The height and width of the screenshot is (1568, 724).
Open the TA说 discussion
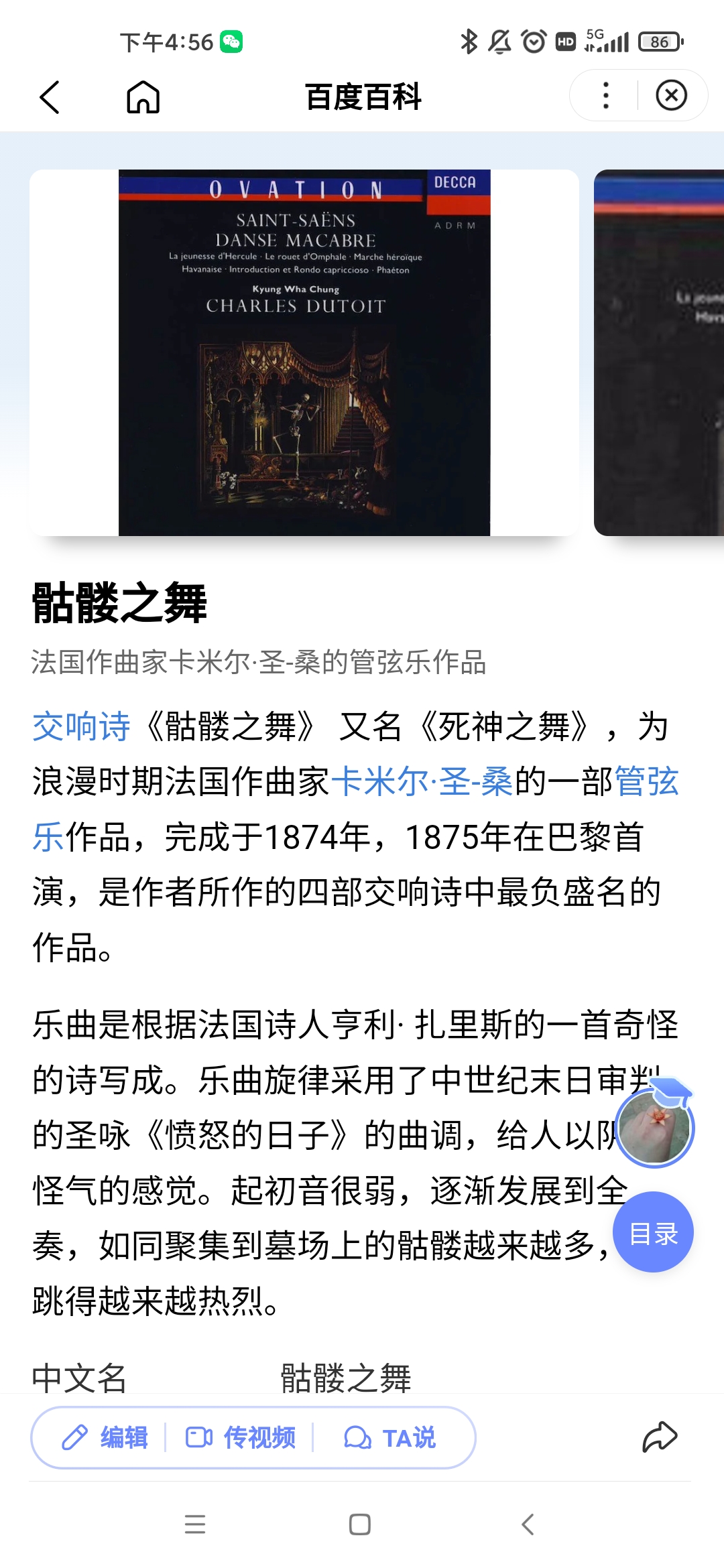click(390, 1438)
